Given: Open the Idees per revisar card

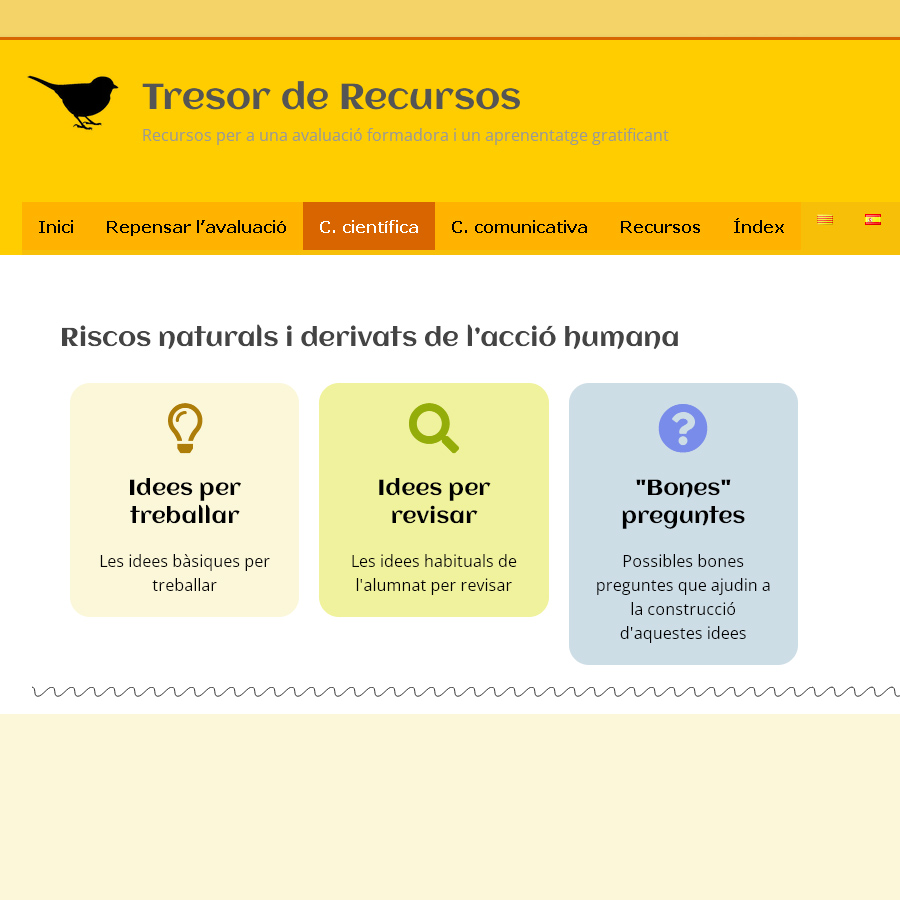Looking at the screenshot, I should coord(434,501).
